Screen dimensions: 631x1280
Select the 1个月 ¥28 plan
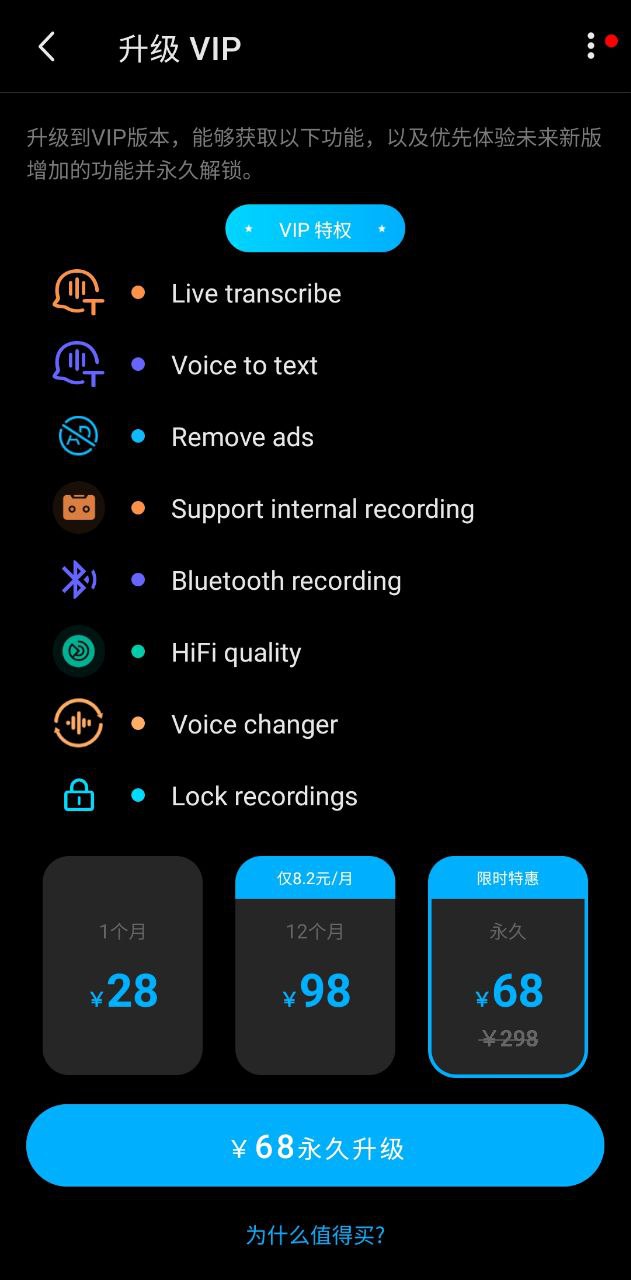pyautogui.click(x=123, y=965)
